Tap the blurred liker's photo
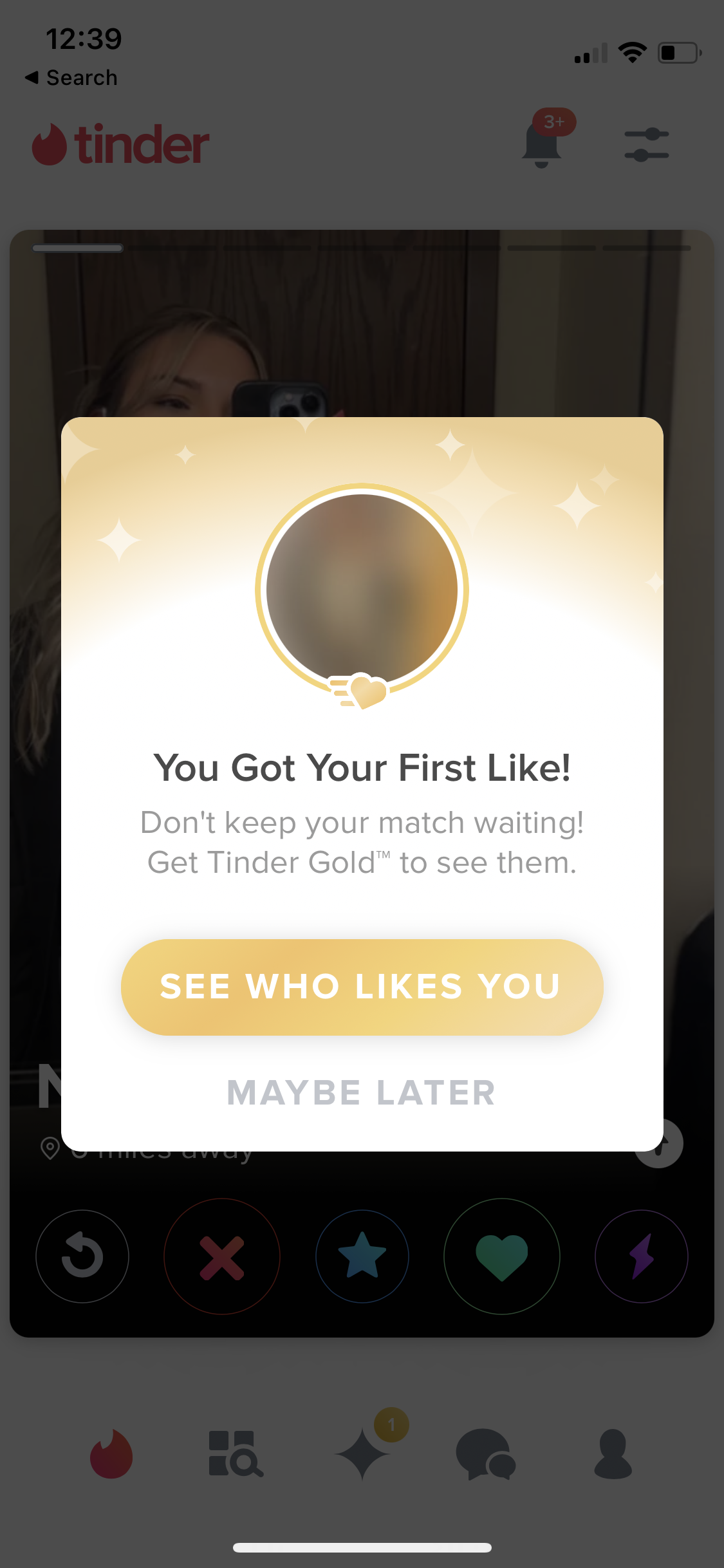724x1568 pixels. (x=362, y=587)
